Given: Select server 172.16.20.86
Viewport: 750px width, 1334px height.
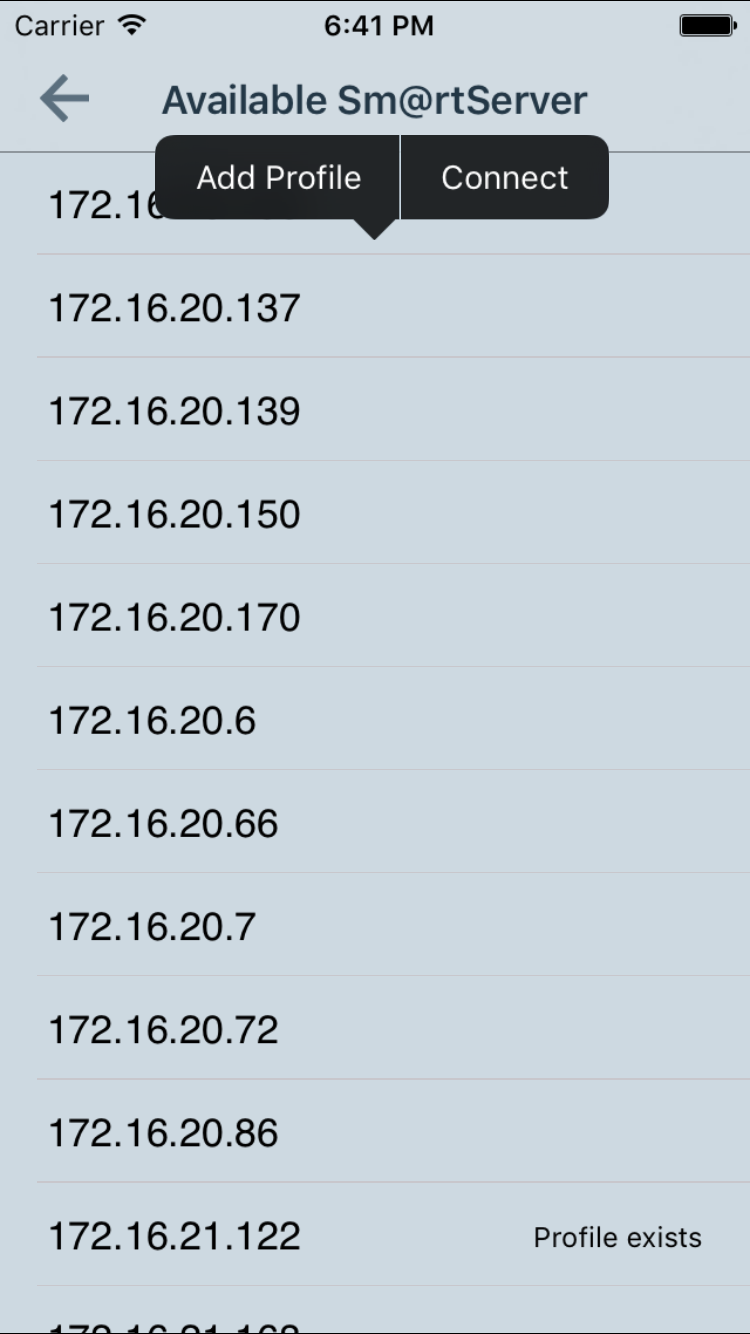Looking at the screenshot, I should (163, 1133).
